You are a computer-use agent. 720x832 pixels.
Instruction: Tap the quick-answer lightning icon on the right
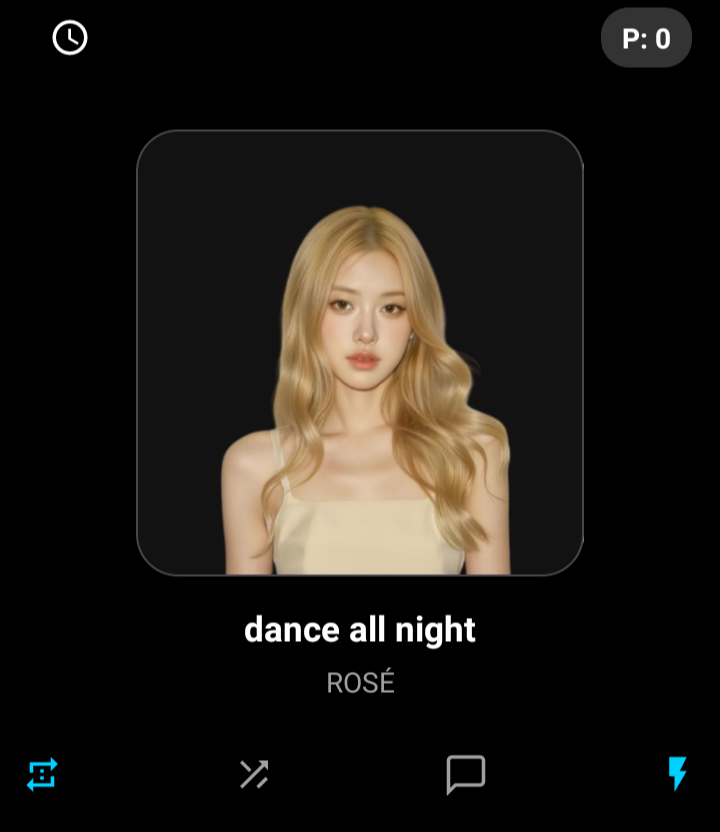click(678, 773)
